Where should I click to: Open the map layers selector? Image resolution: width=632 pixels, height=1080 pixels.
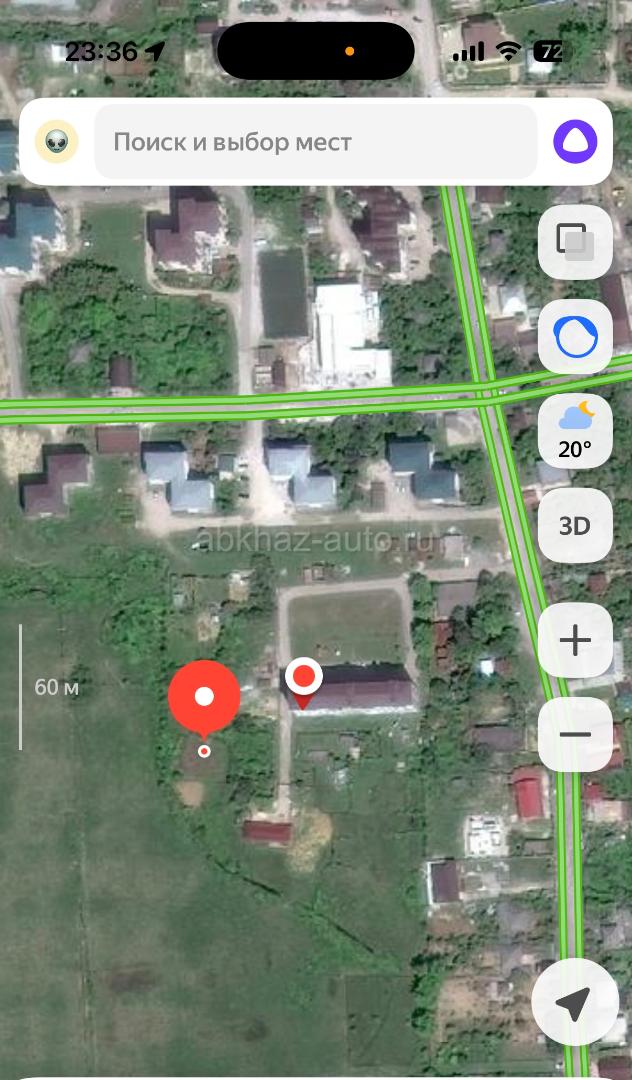point(575,242)
